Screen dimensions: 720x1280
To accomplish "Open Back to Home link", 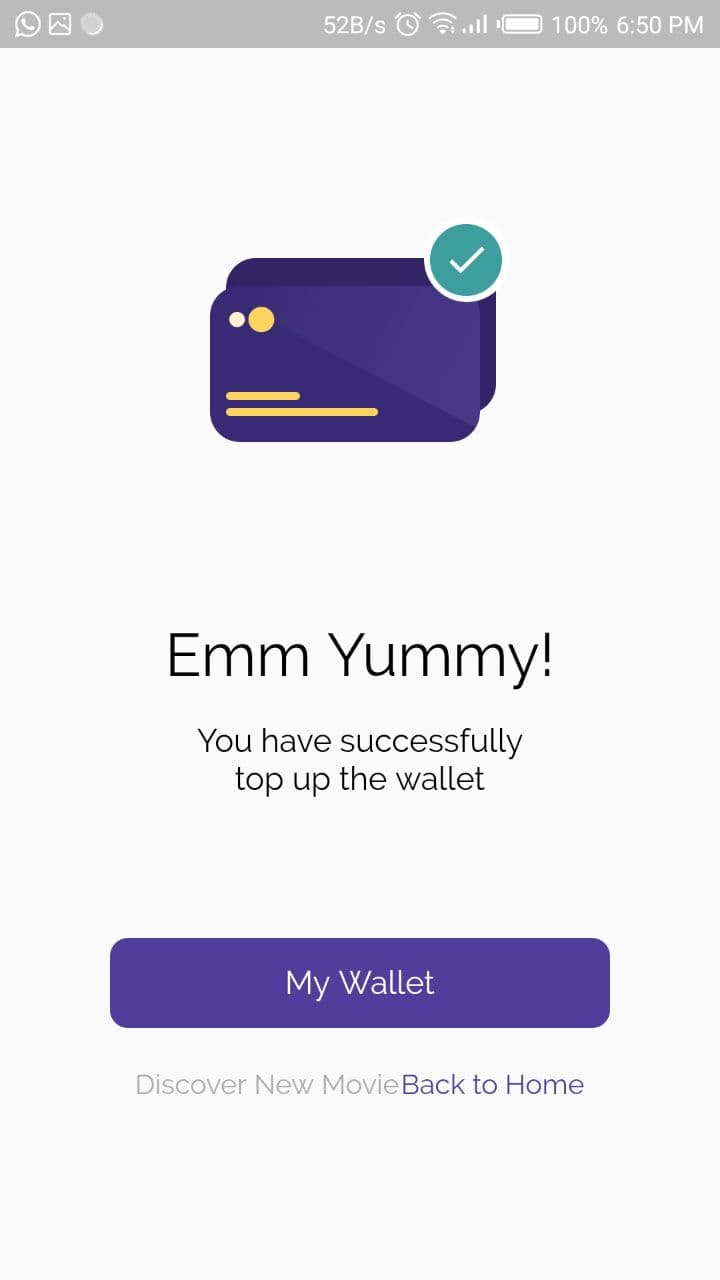I will [492, 1084].
